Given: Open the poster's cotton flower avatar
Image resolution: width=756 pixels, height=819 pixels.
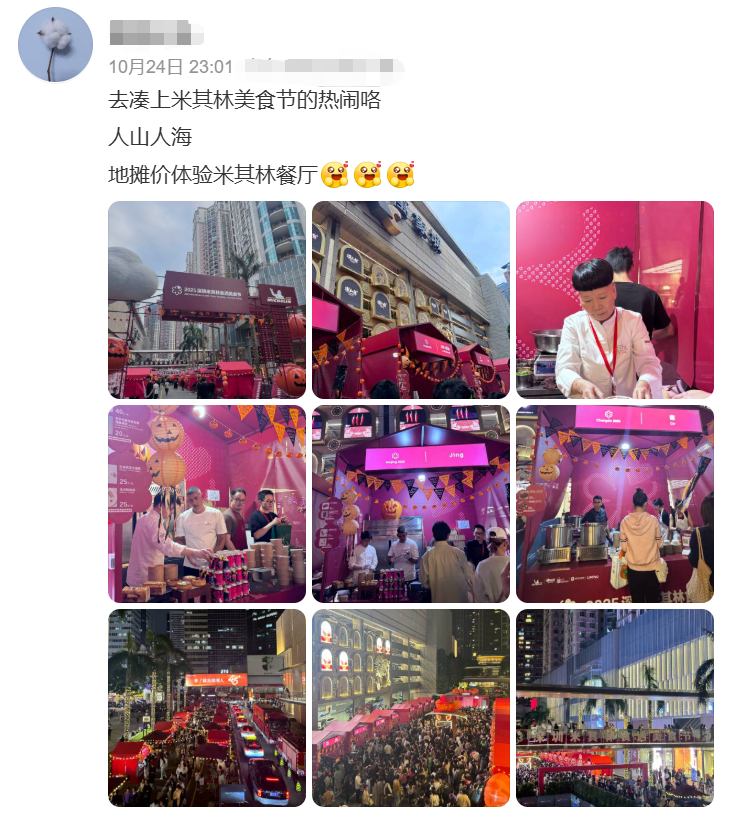Looking at the screenshot, I should click(x=55, y=44).
